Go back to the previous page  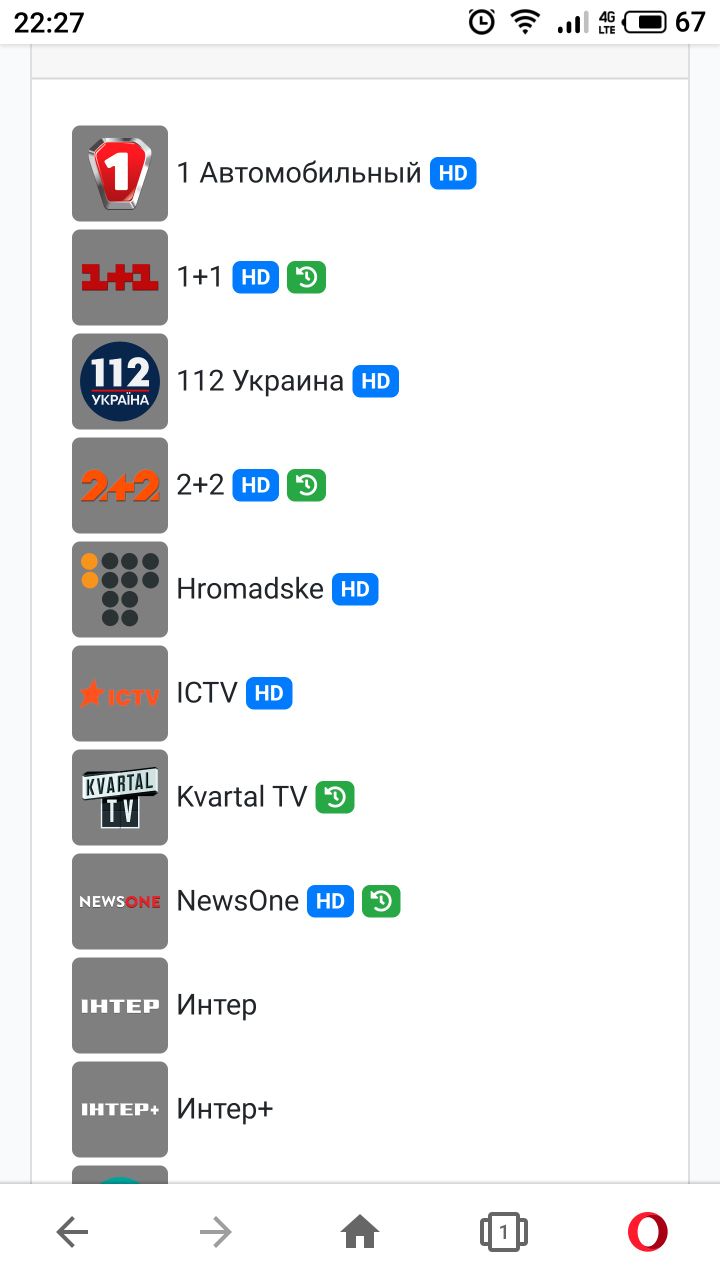pos(72,1232)
